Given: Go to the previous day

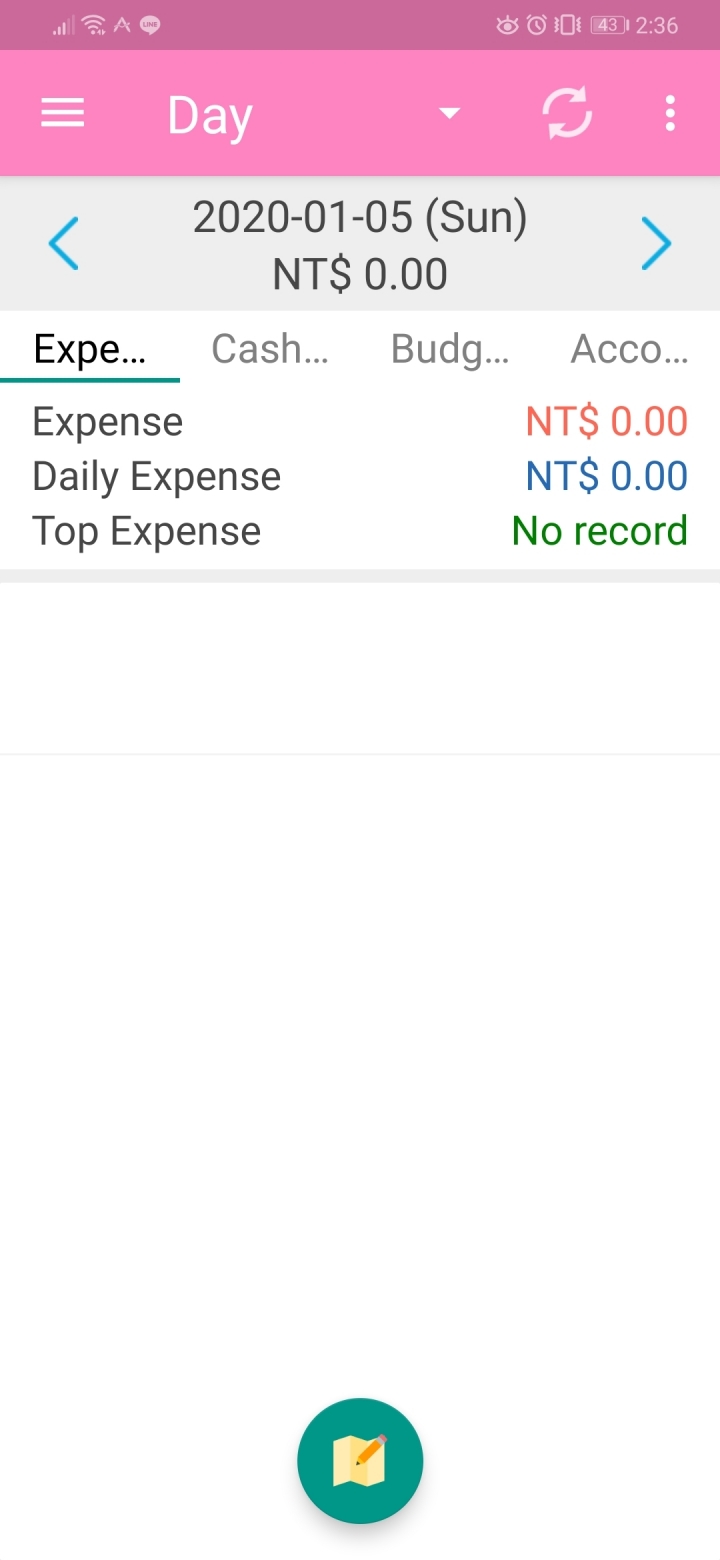Looking at the screenshot, I should tap(63, 243).
